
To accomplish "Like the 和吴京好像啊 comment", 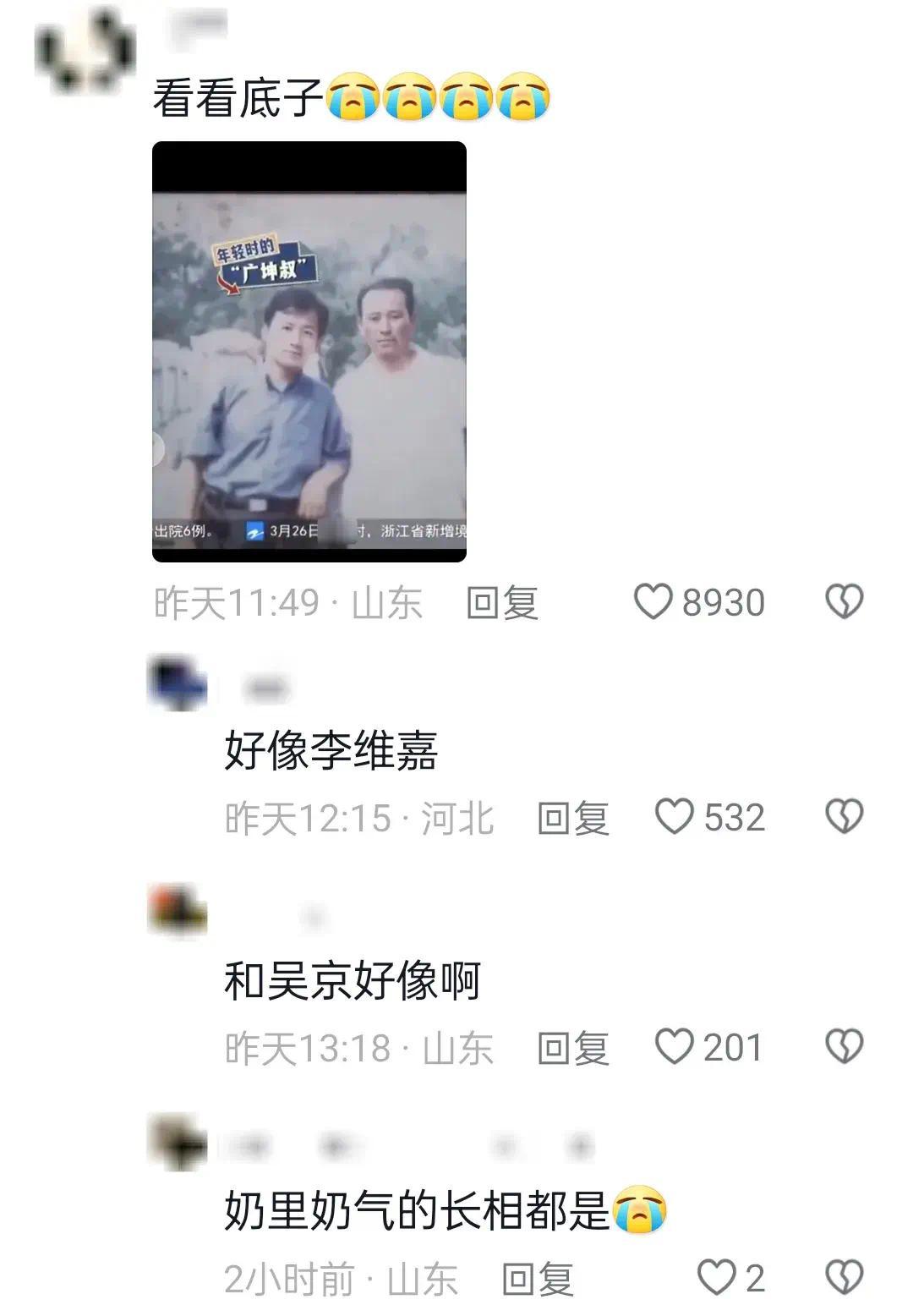I will [675, 1047].
